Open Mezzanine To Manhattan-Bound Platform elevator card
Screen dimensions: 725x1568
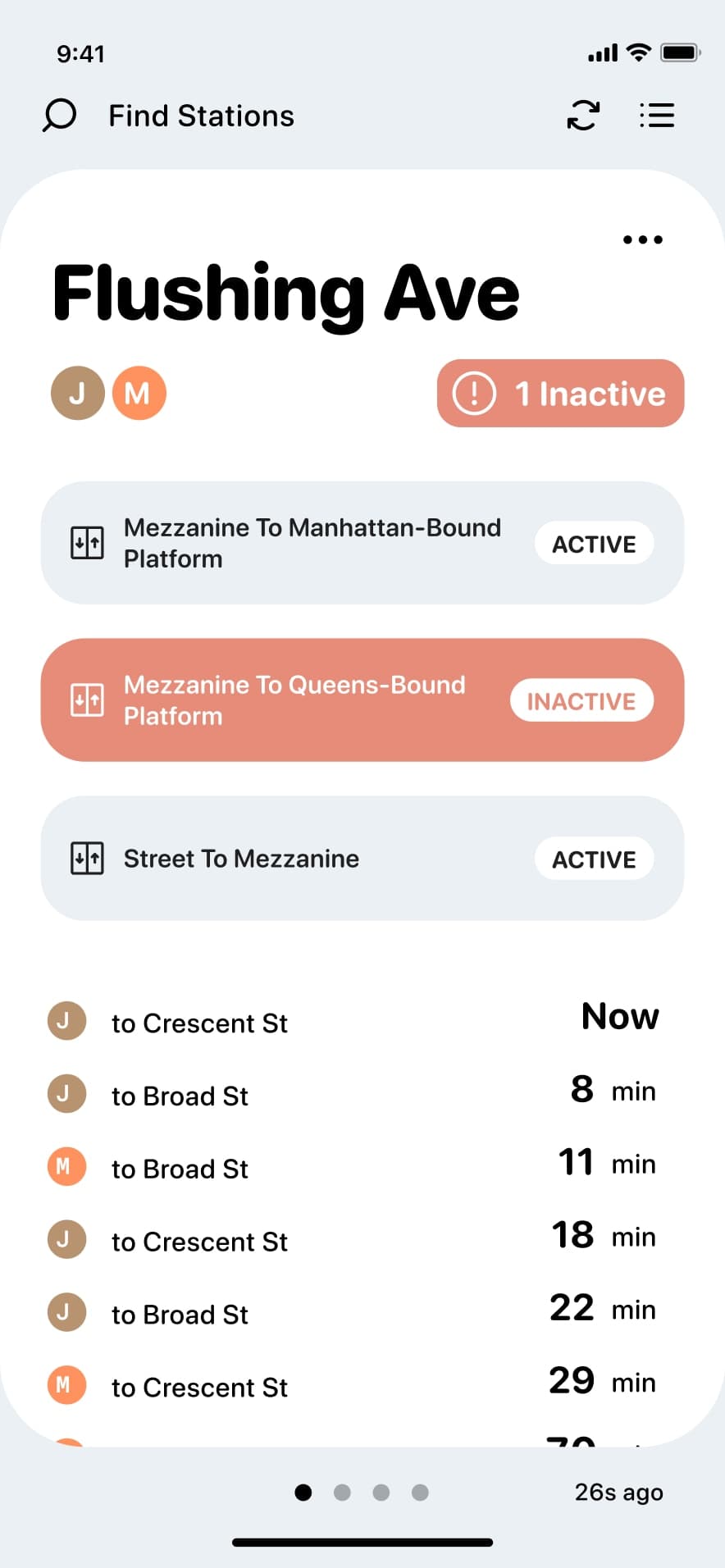(362, 543)
